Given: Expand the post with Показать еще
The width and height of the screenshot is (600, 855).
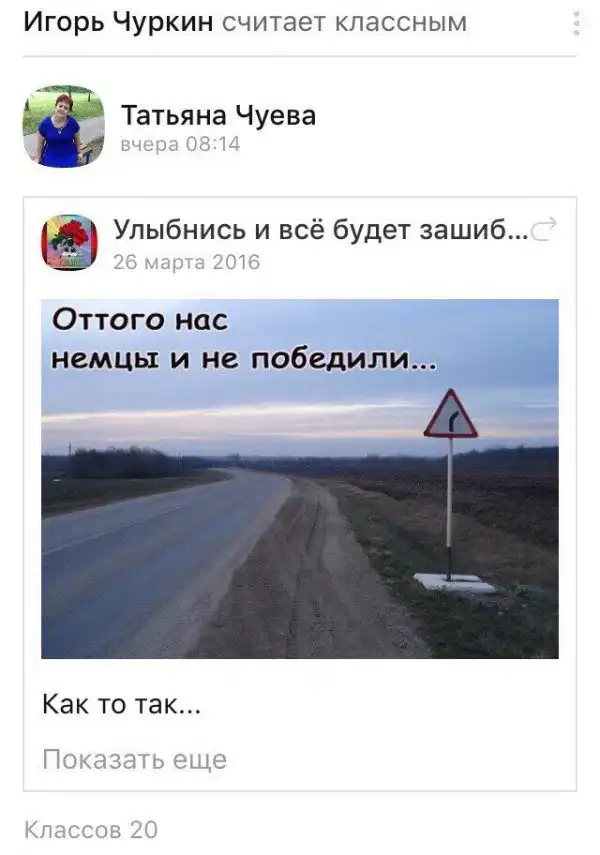Looking at the screenshot, I should [134, 759].
